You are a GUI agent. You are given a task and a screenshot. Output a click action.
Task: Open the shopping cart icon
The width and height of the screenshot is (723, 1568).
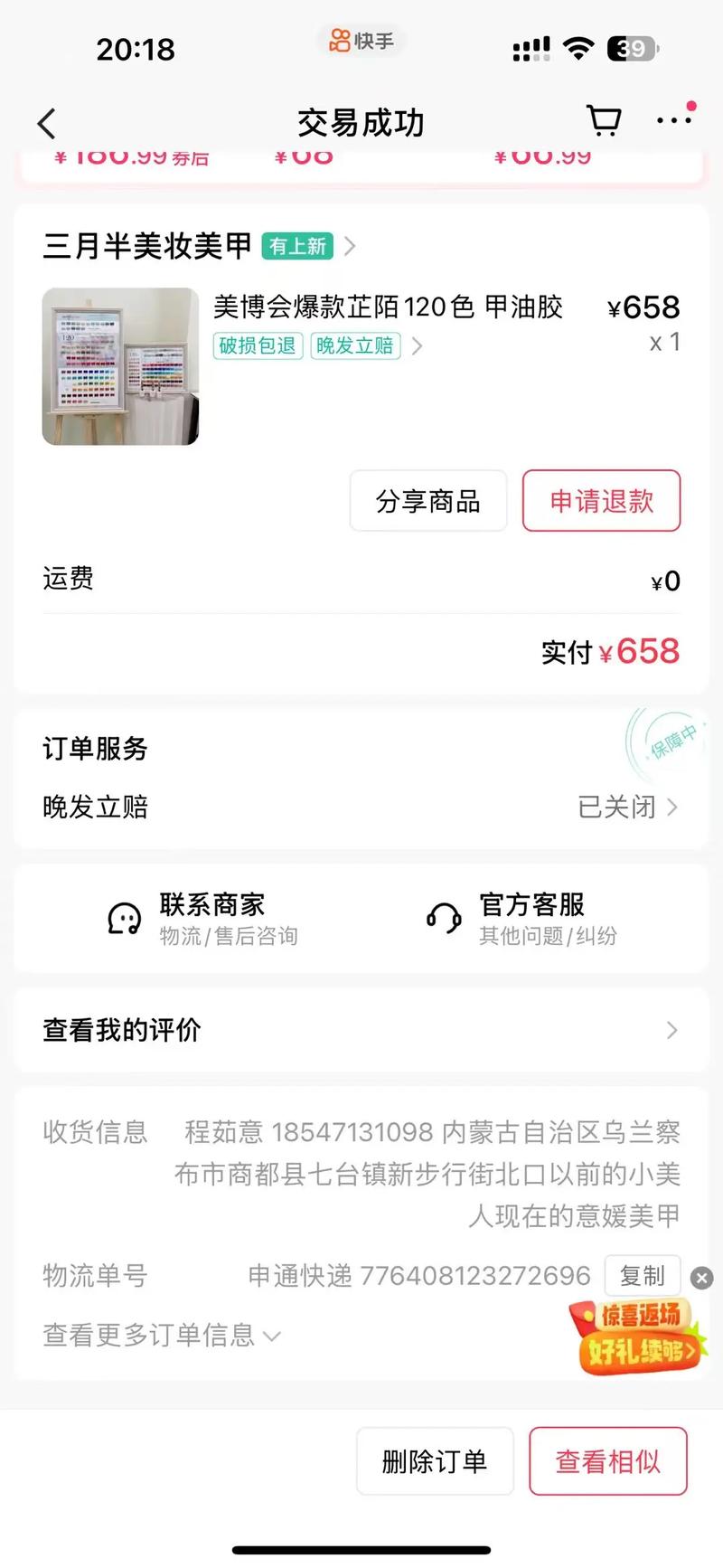tap(603, 120)
